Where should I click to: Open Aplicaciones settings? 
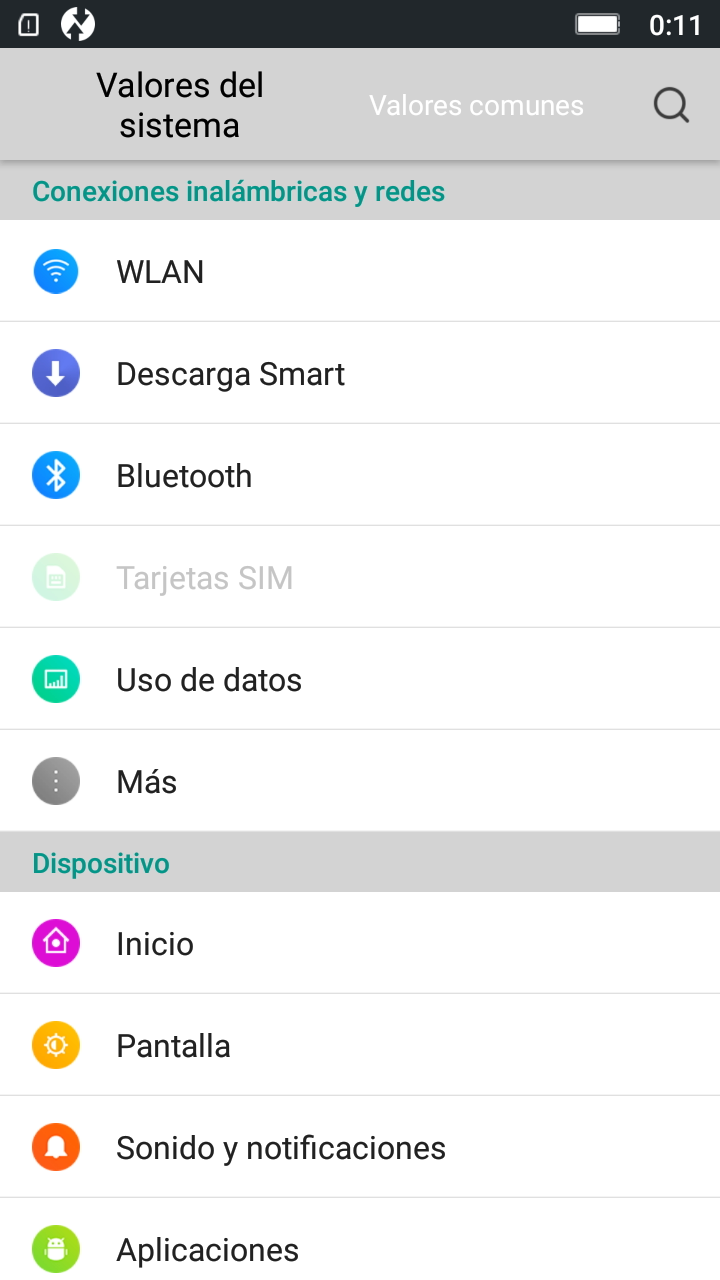point(360,1240)
